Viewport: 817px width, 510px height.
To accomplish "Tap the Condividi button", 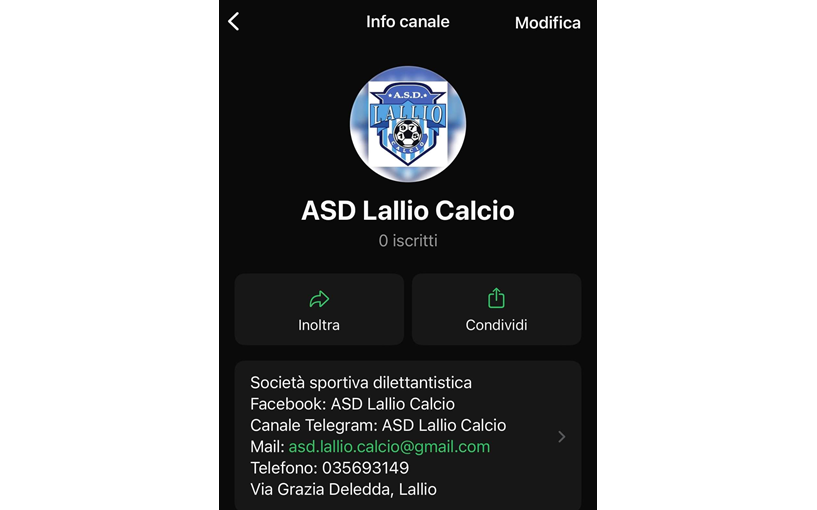I will tap(496, 309).
